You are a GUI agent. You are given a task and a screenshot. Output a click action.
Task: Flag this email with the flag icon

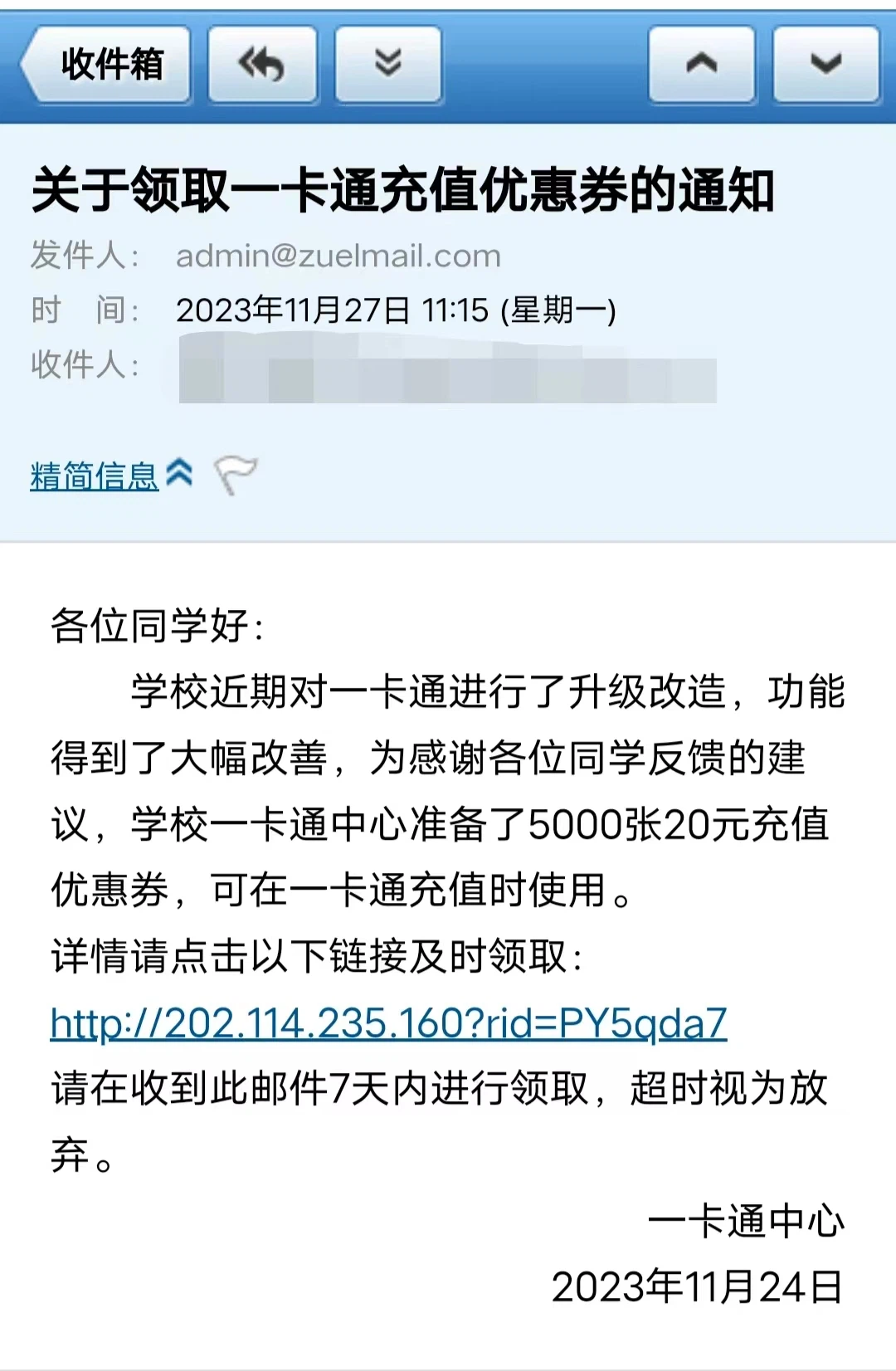pyautogui.click(x=235, y=475)
